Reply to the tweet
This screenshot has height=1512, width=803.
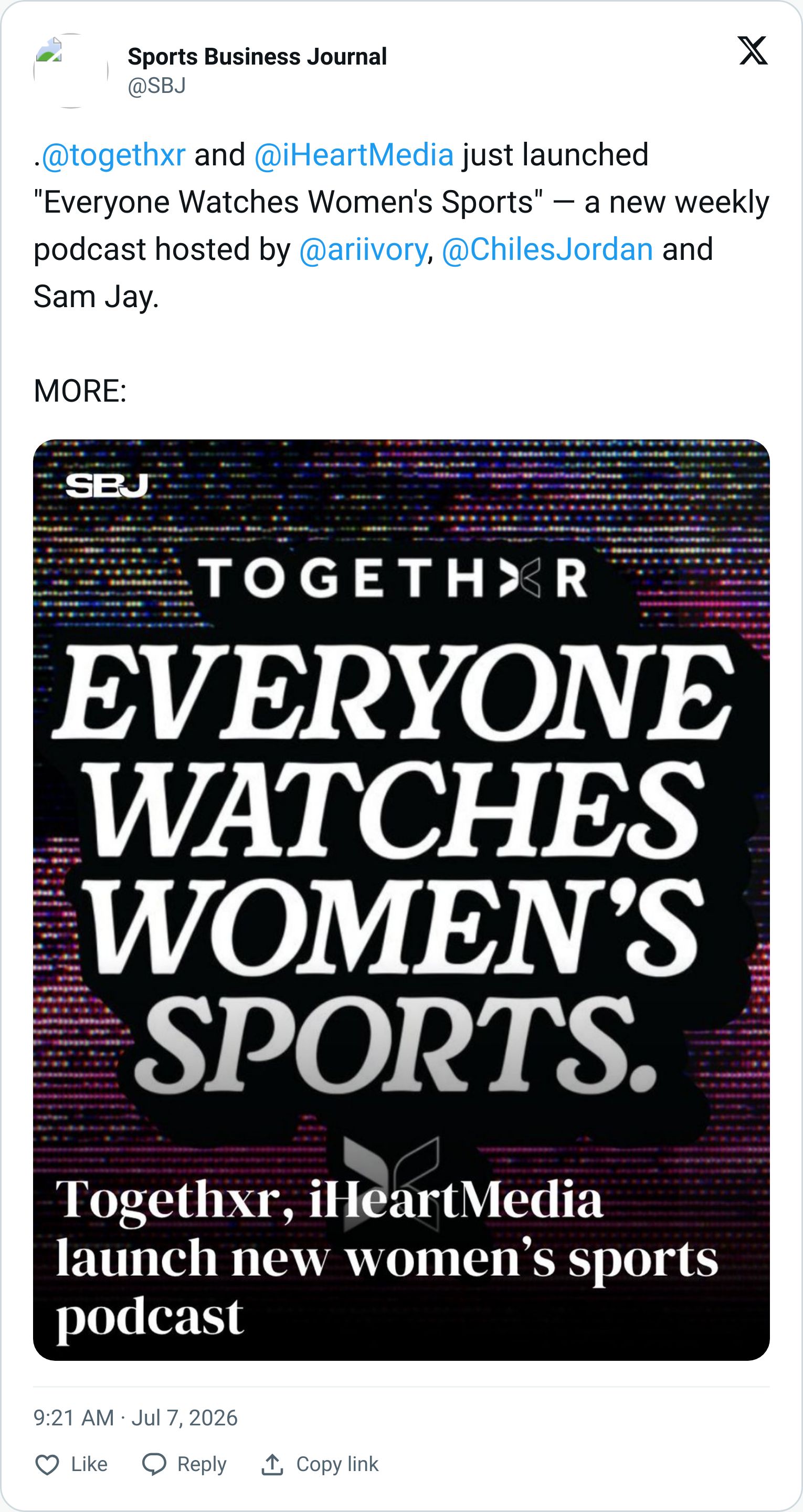[x=184, y=1464]
